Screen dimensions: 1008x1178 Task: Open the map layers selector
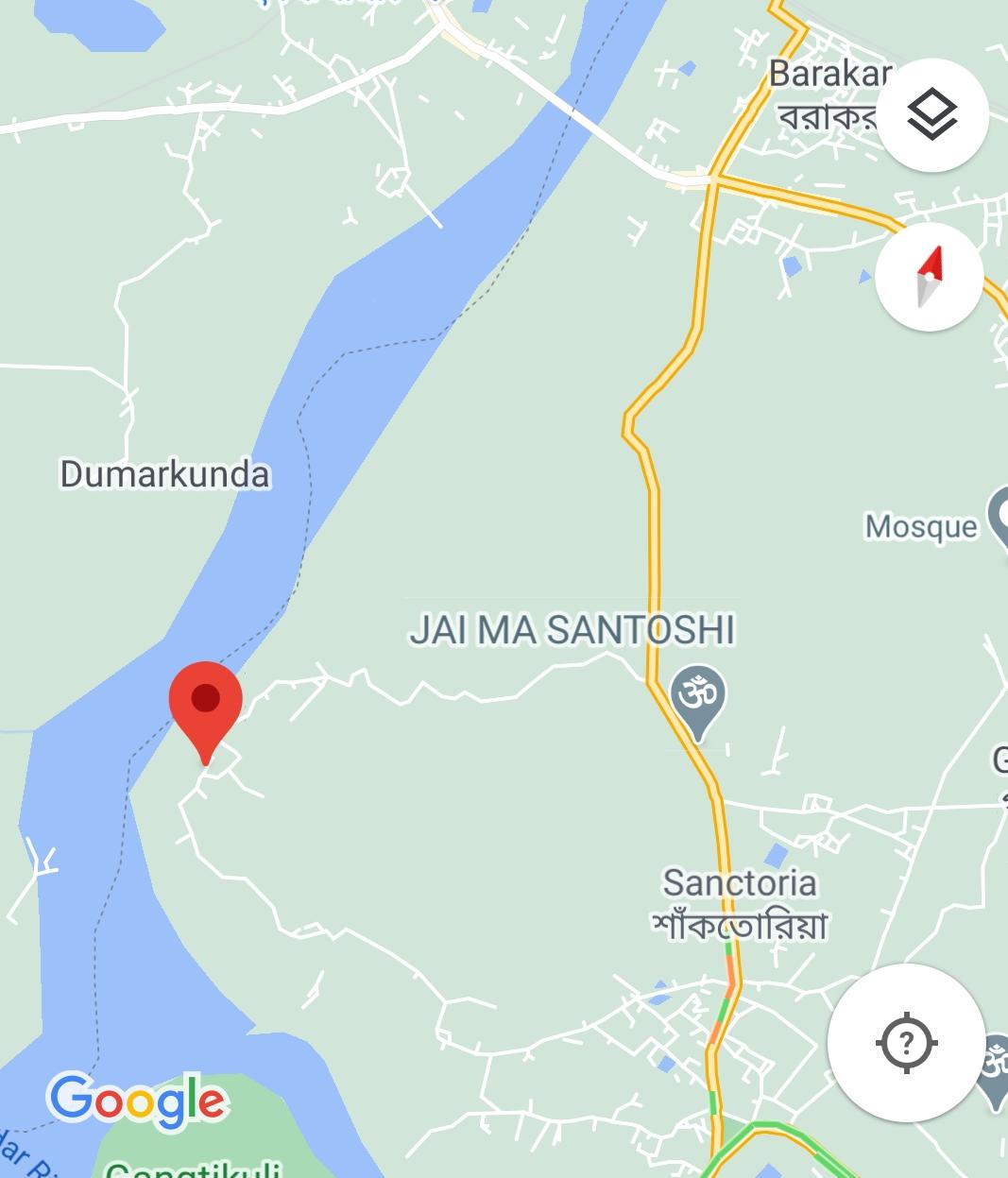pos(932,115)
